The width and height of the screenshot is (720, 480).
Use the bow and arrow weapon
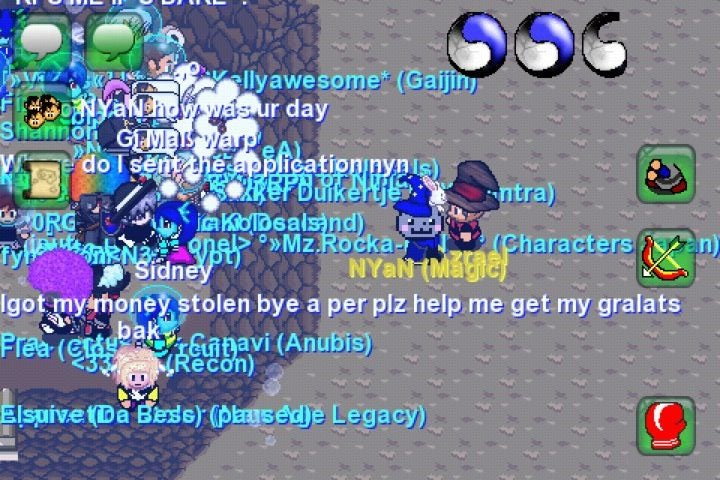click(666, 258)
